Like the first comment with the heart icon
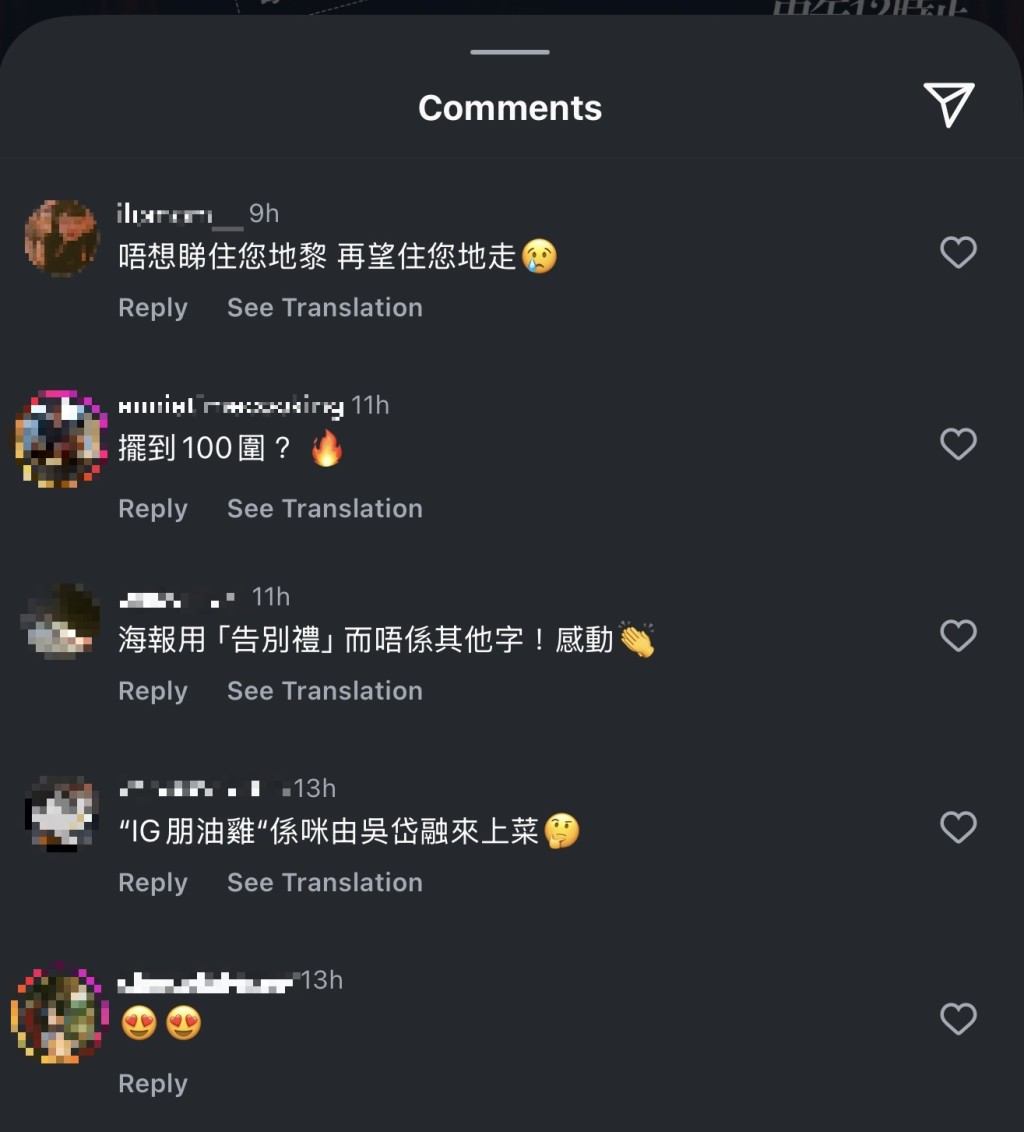Screen dimensions: 1024x1132 (958, 253)
